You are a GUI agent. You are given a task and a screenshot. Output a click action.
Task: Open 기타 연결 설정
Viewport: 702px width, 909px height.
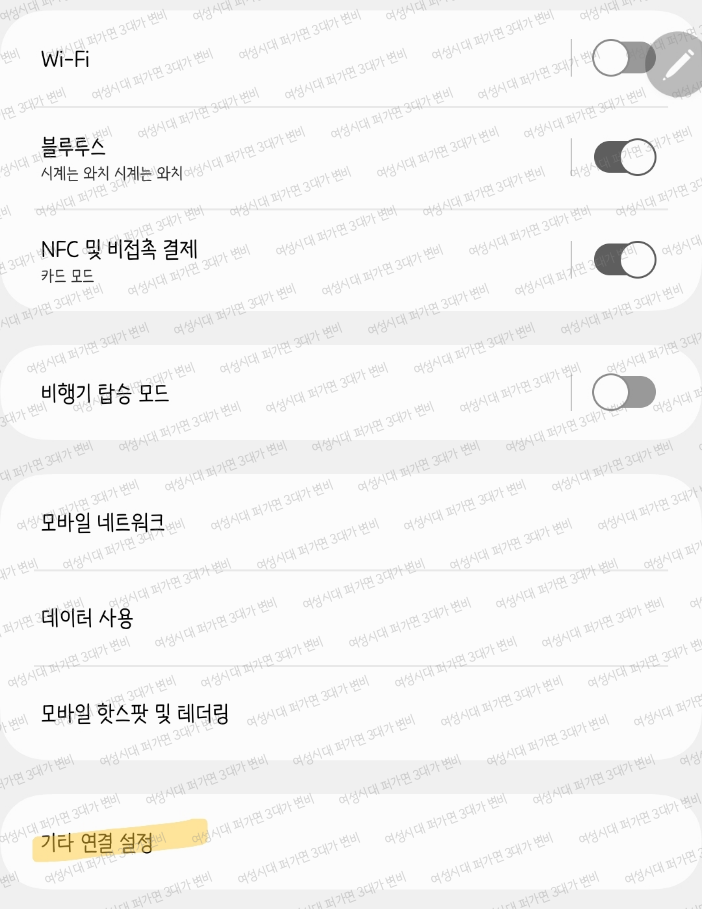tap(300, 842)
